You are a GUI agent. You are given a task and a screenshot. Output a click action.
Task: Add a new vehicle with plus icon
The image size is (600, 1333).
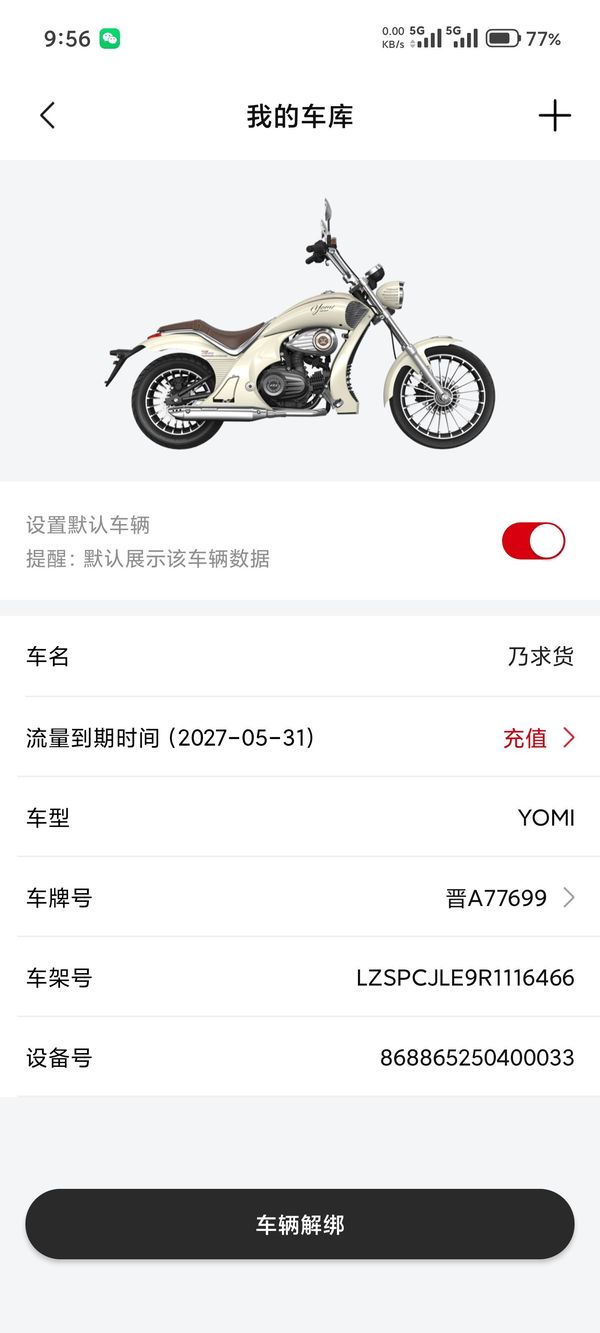coord(554,116)
